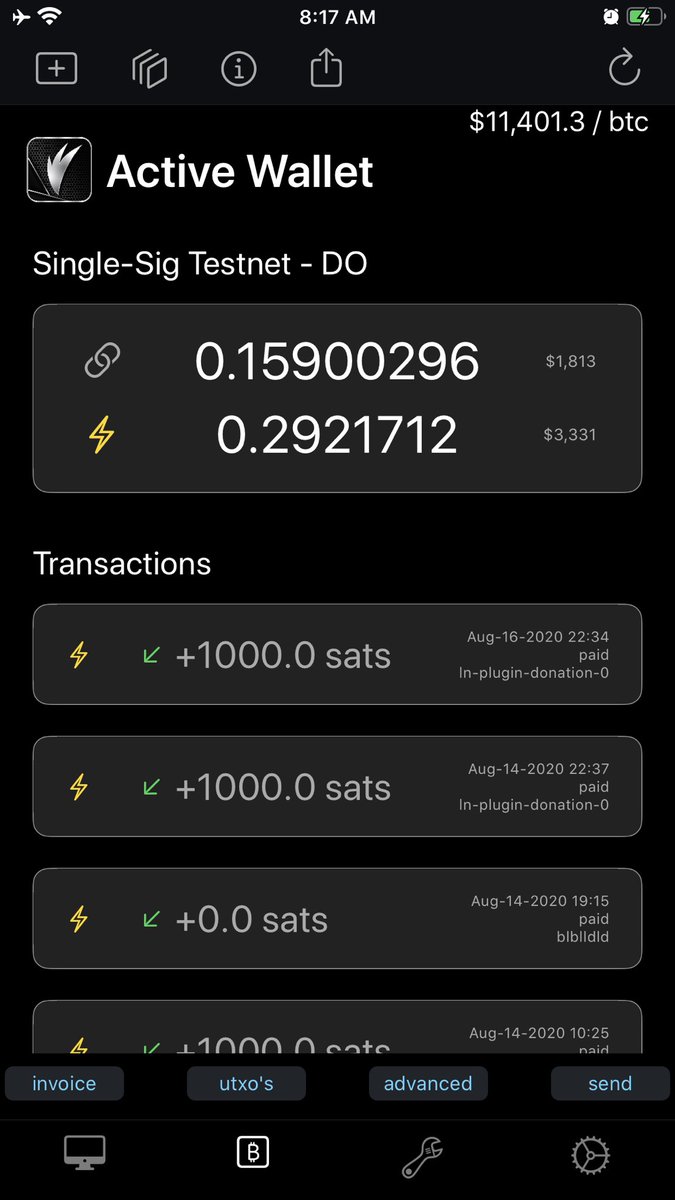Open advanced wallet options

(x=428, y=1083)
